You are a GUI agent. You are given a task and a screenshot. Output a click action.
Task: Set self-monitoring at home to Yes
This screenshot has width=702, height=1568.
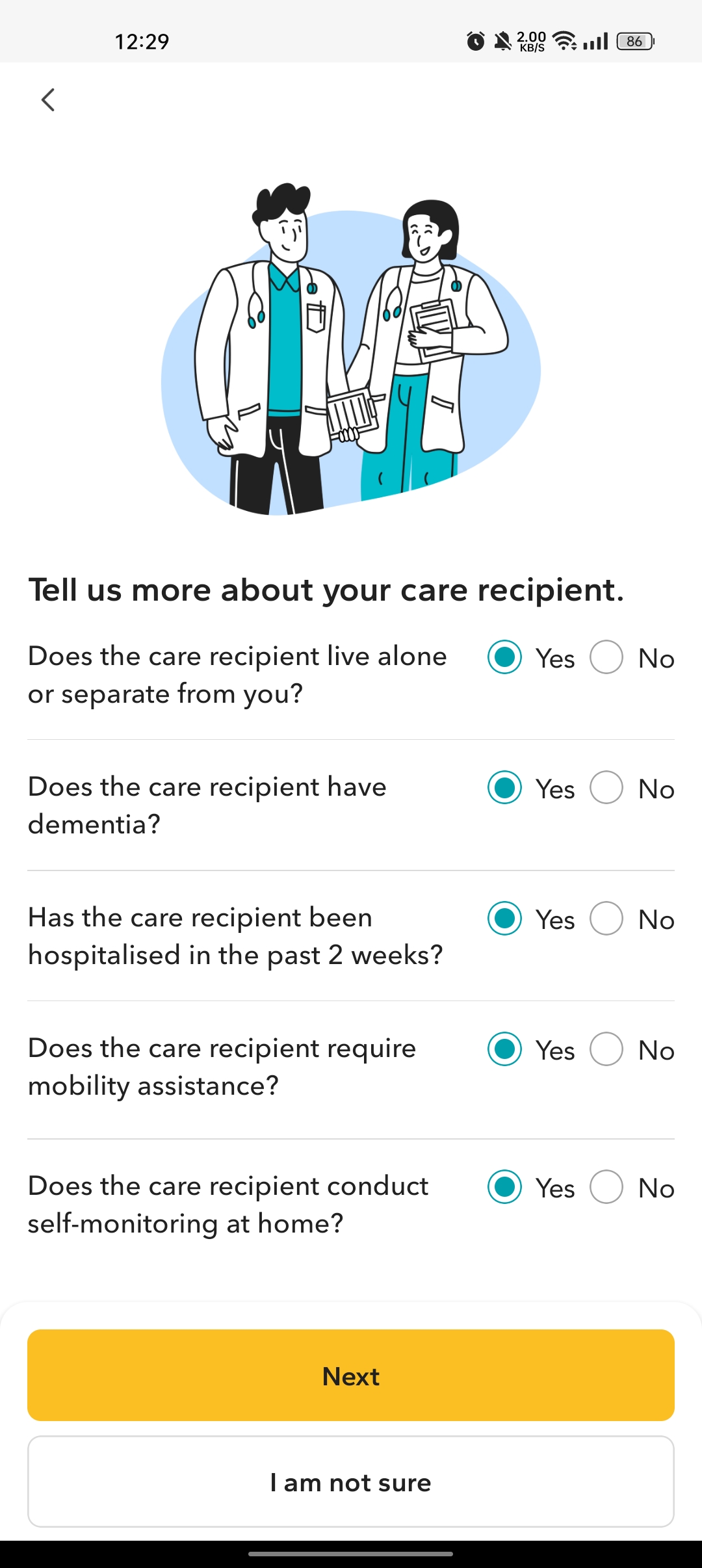coord(505,1187)
